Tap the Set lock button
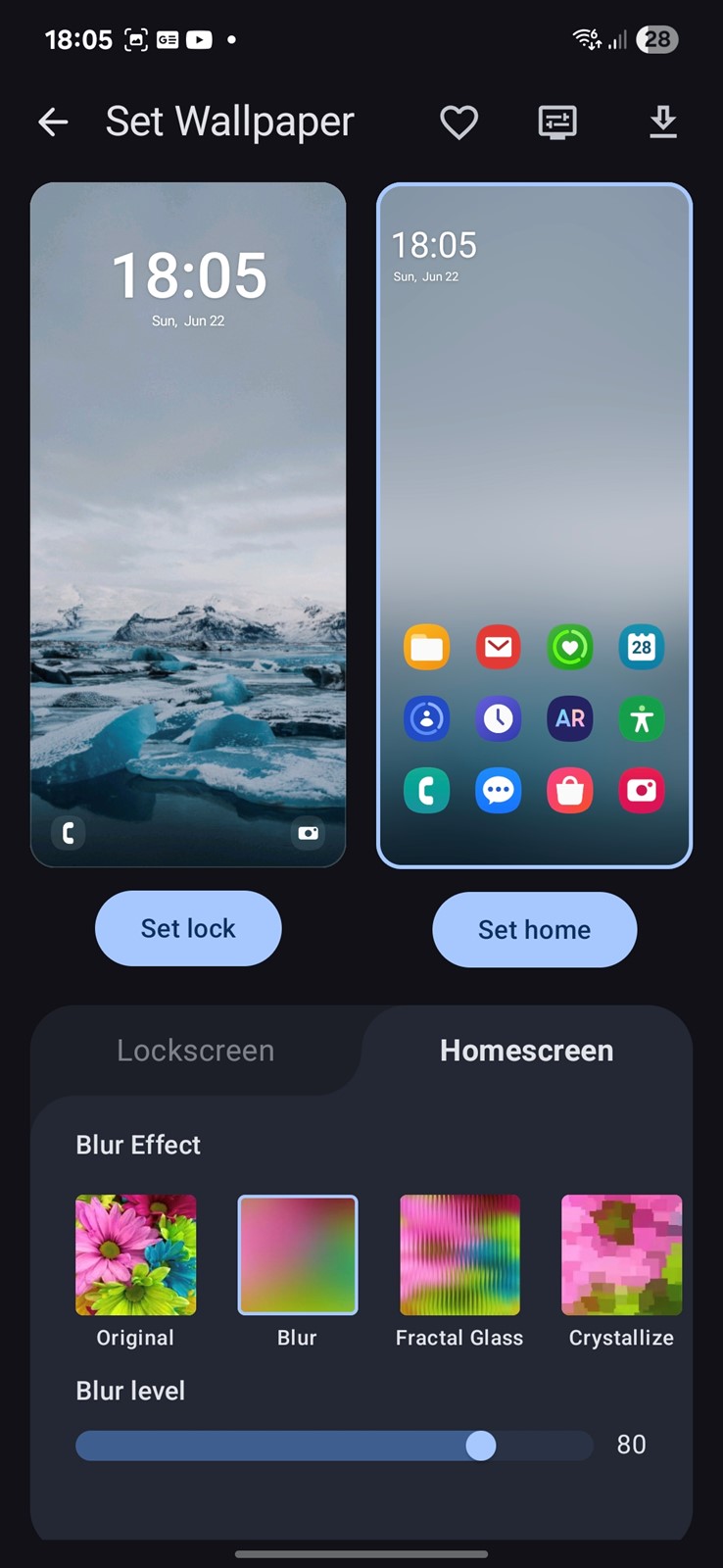The height and width of the screenshot is (1568, 723). click(x=188, y=928)
